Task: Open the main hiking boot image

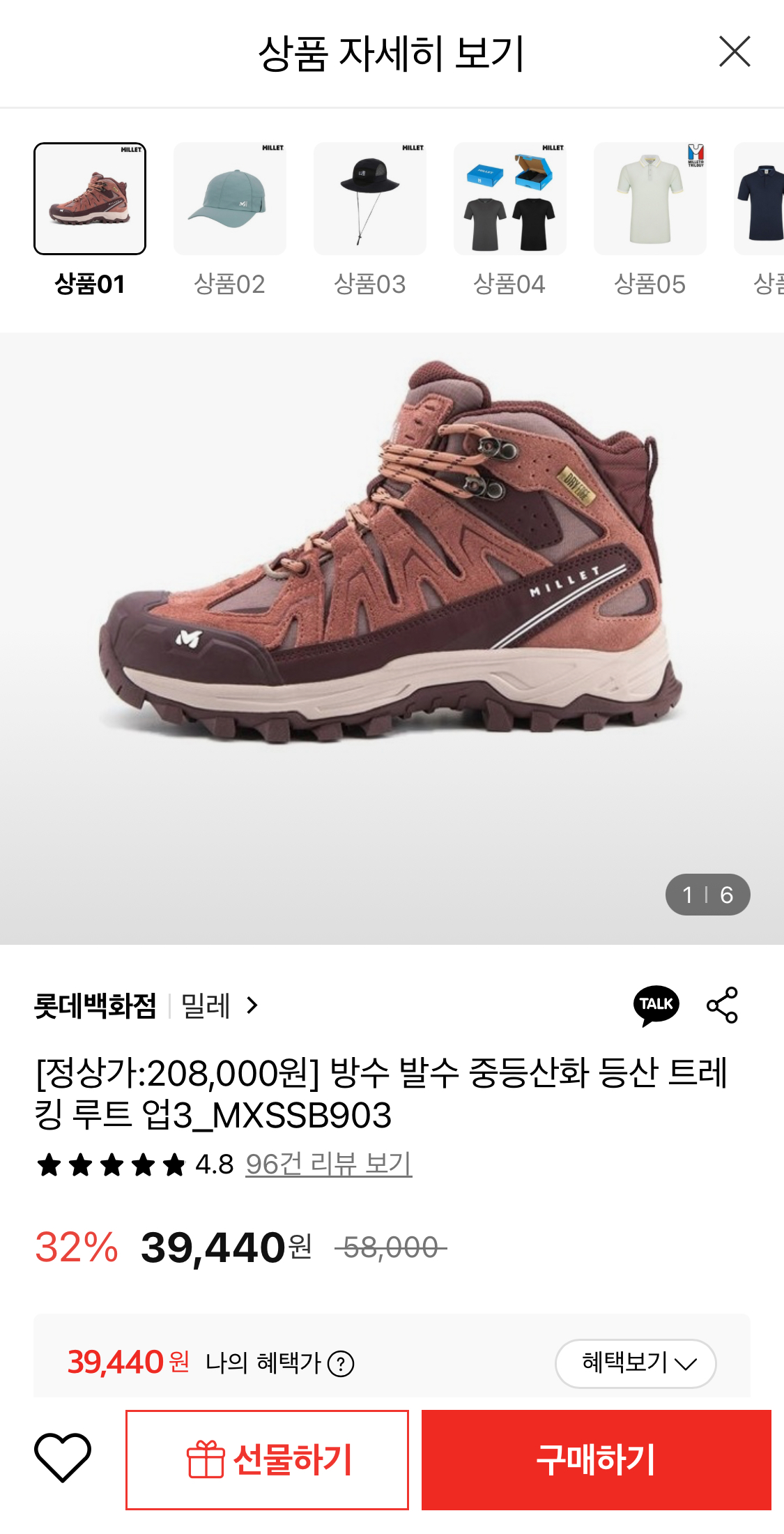Action: (x=392, y=639)
